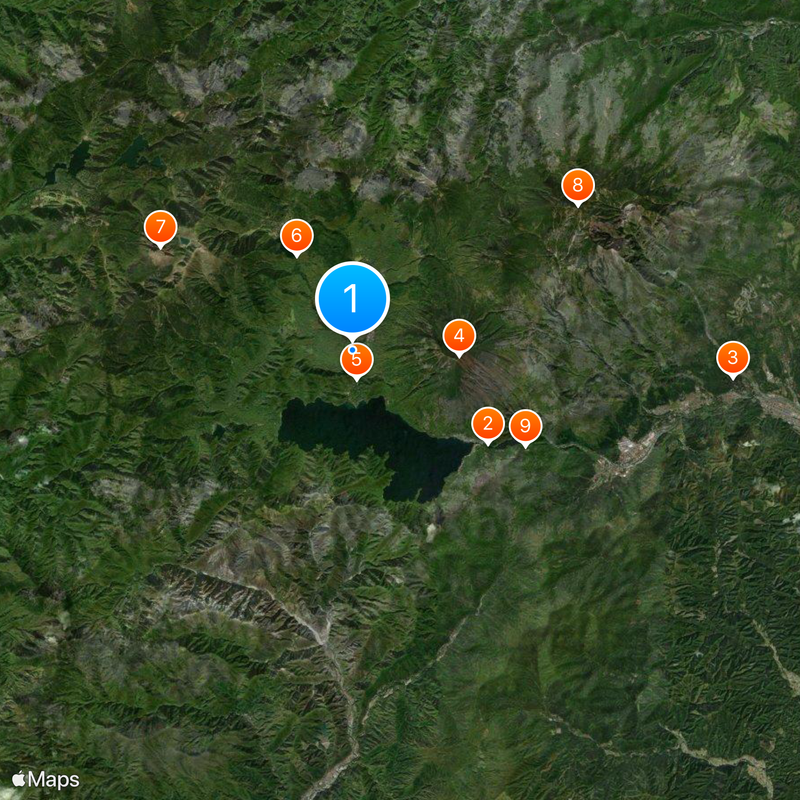Image resolution: width=800 pixels, height=800 pixels.
Task: Open map pin number 3
Action: (x=732, y=358)
